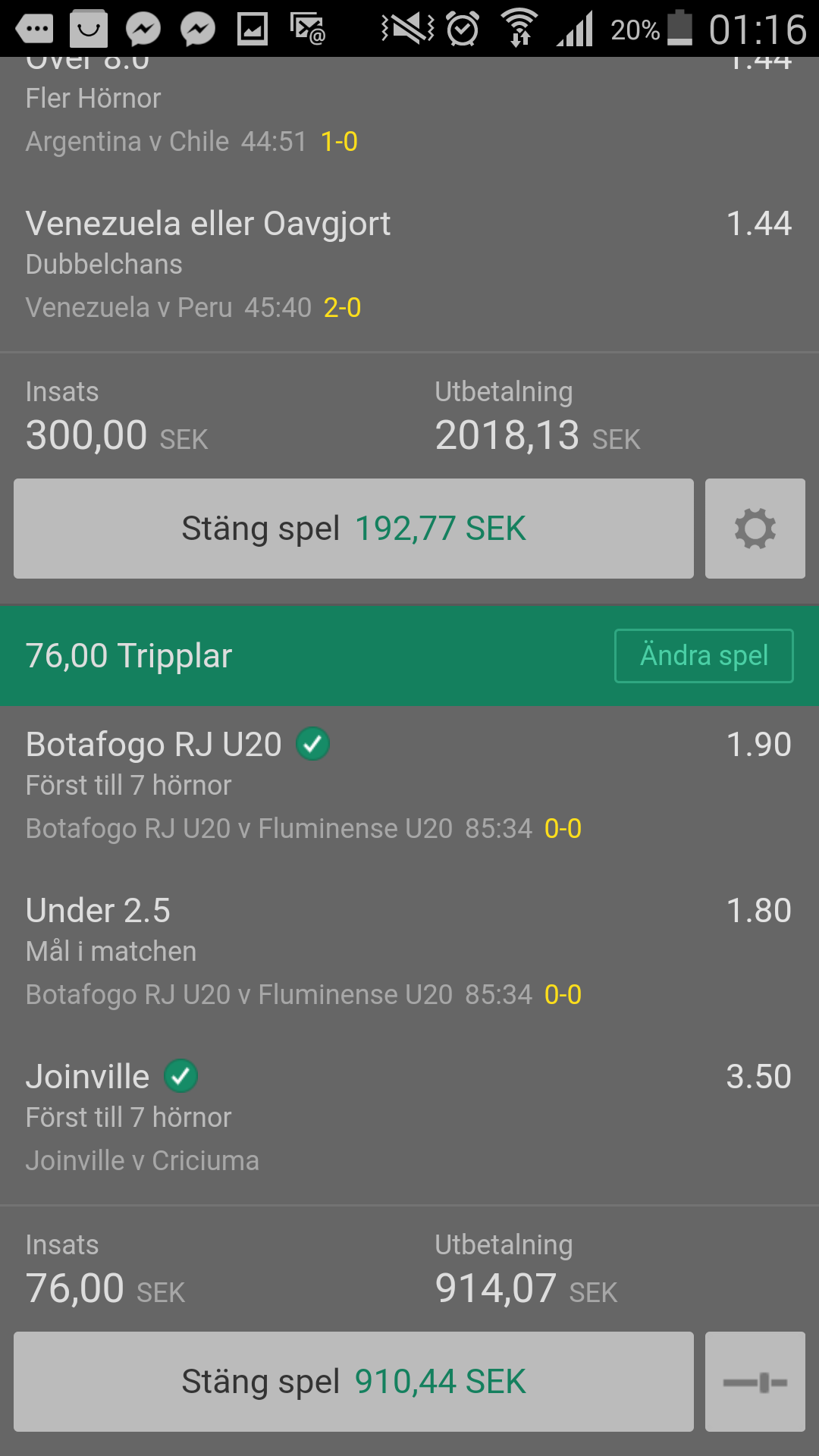819x1456 pixels.
Task: Tap Ändra spel on Tripplar bet
Action: click(704, 656)
